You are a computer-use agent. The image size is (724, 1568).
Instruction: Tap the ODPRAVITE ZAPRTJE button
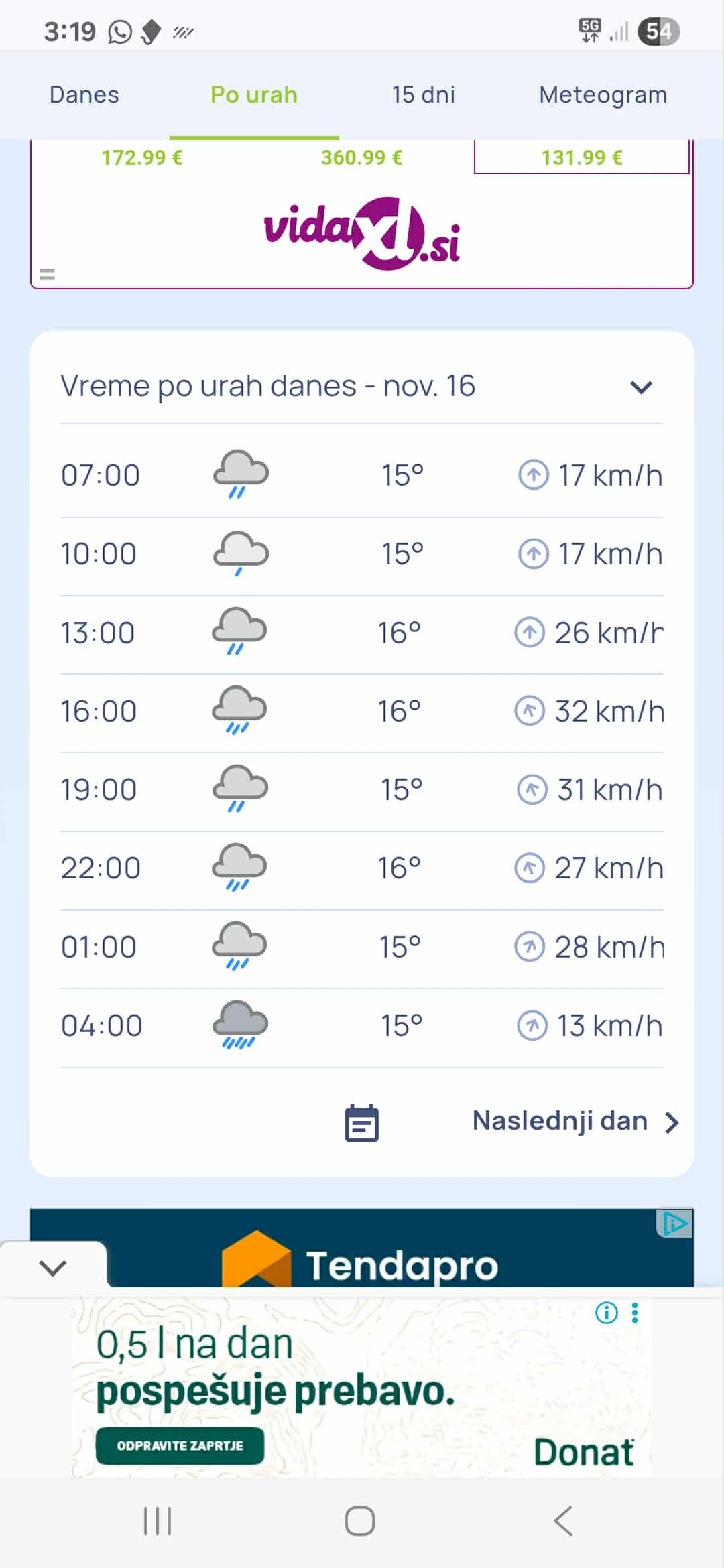point(180,1445)
